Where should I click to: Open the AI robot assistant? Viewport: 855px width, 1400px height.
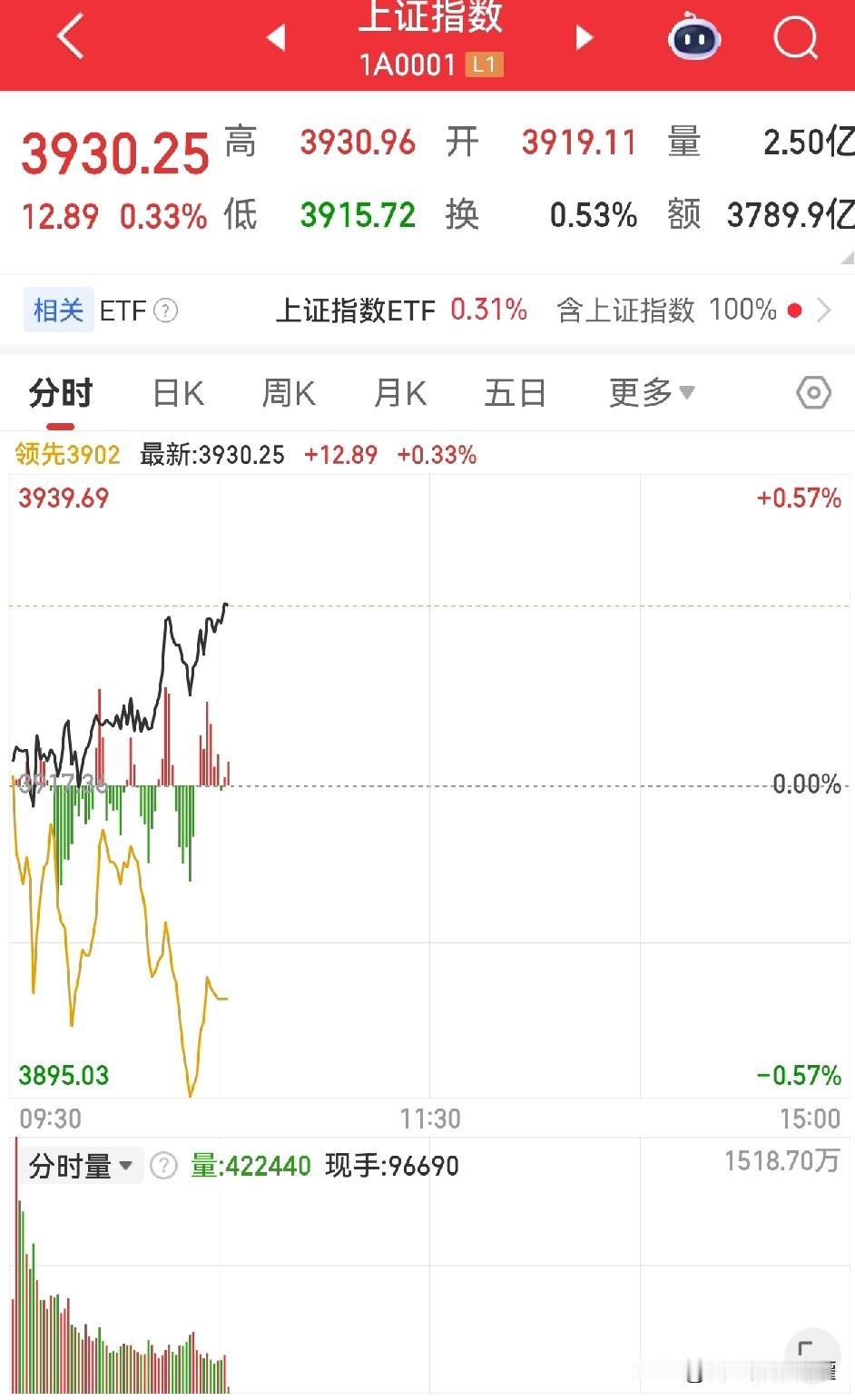click(x=693, y=40)
